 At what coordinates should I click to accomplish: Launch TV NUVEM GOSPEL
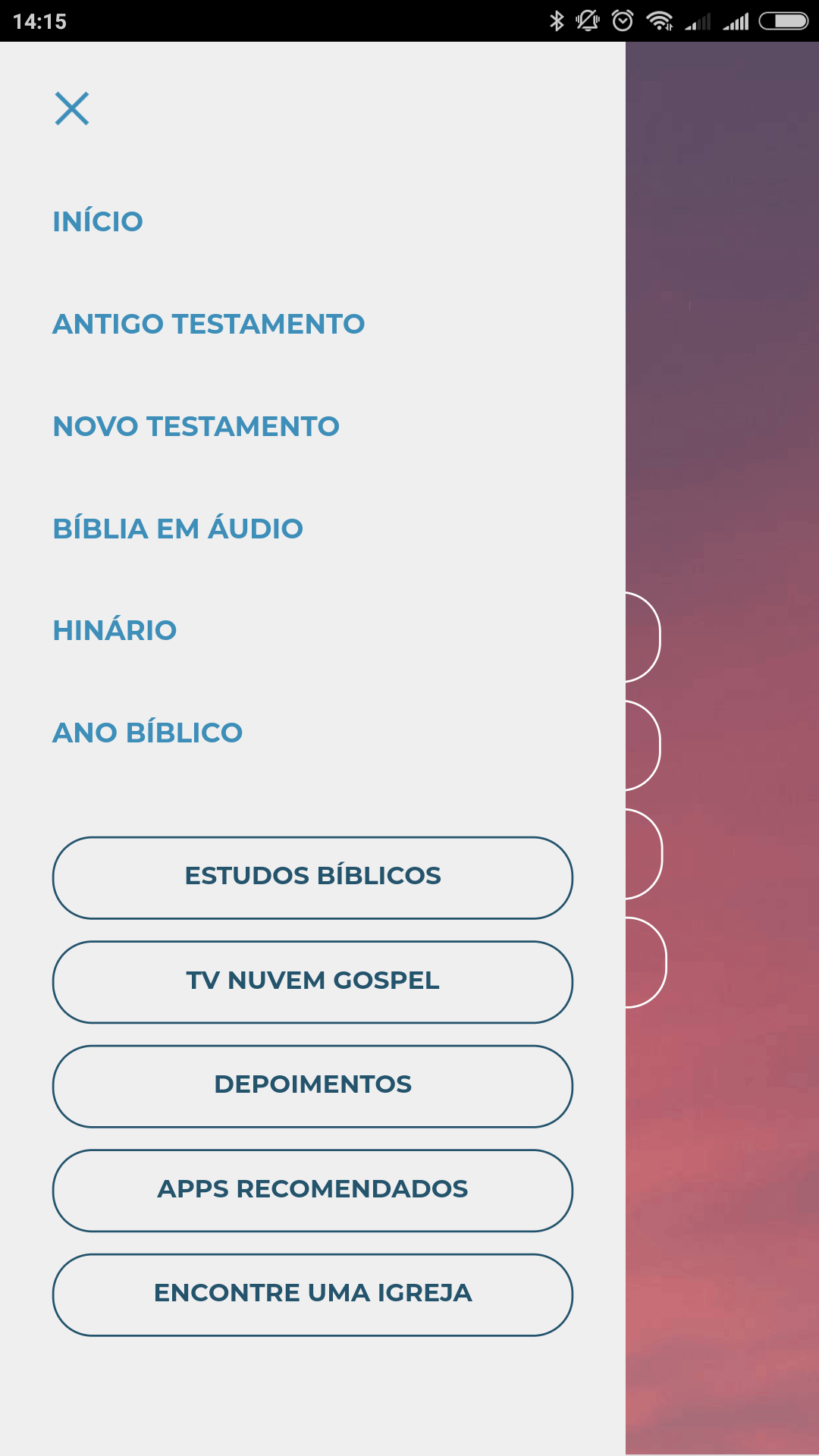click(312, 981)
